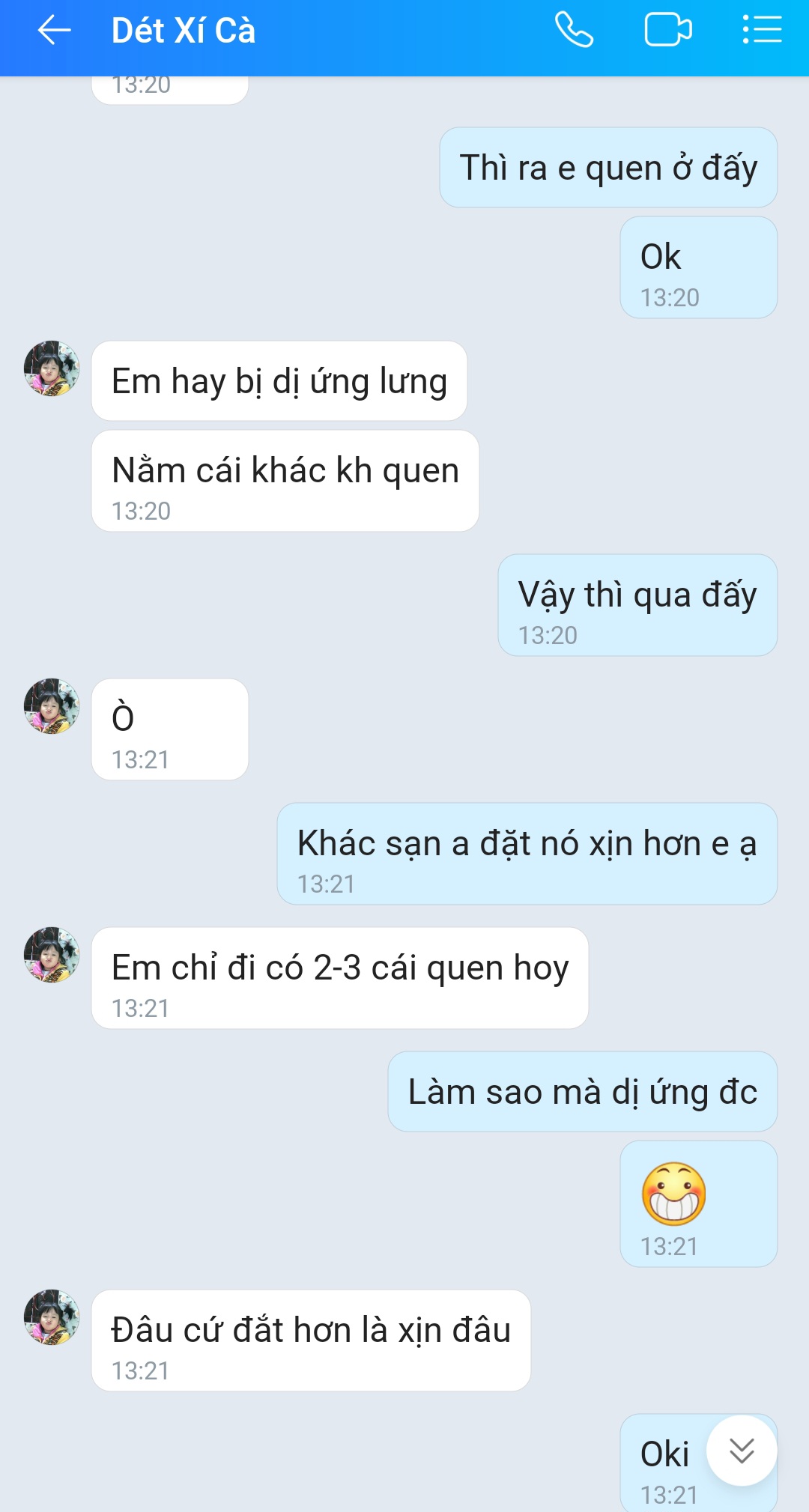Start a video call with Dét Xí Cà
This screenshot has height=1512, width=809.
click(667, 31)
